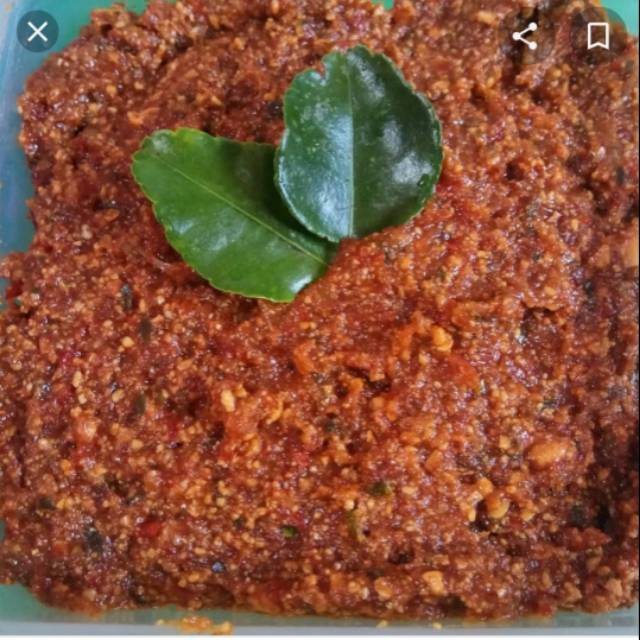Close the recipe photo view
This screenshot has height=640, width=640.
click(38, 32)
